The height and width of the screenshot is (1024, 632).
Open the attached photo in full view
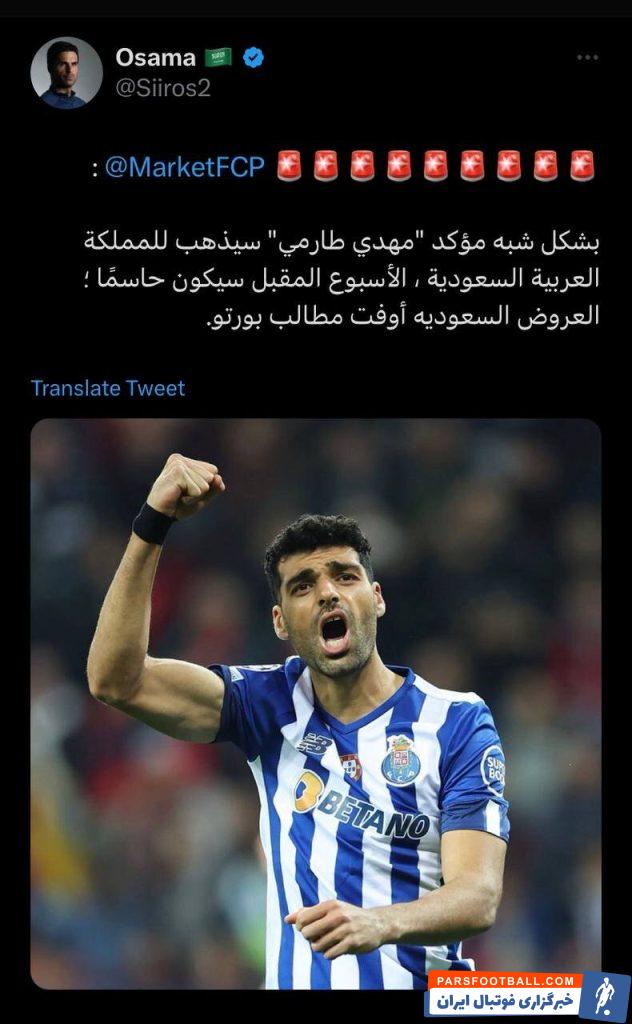[x=315, y=700]
